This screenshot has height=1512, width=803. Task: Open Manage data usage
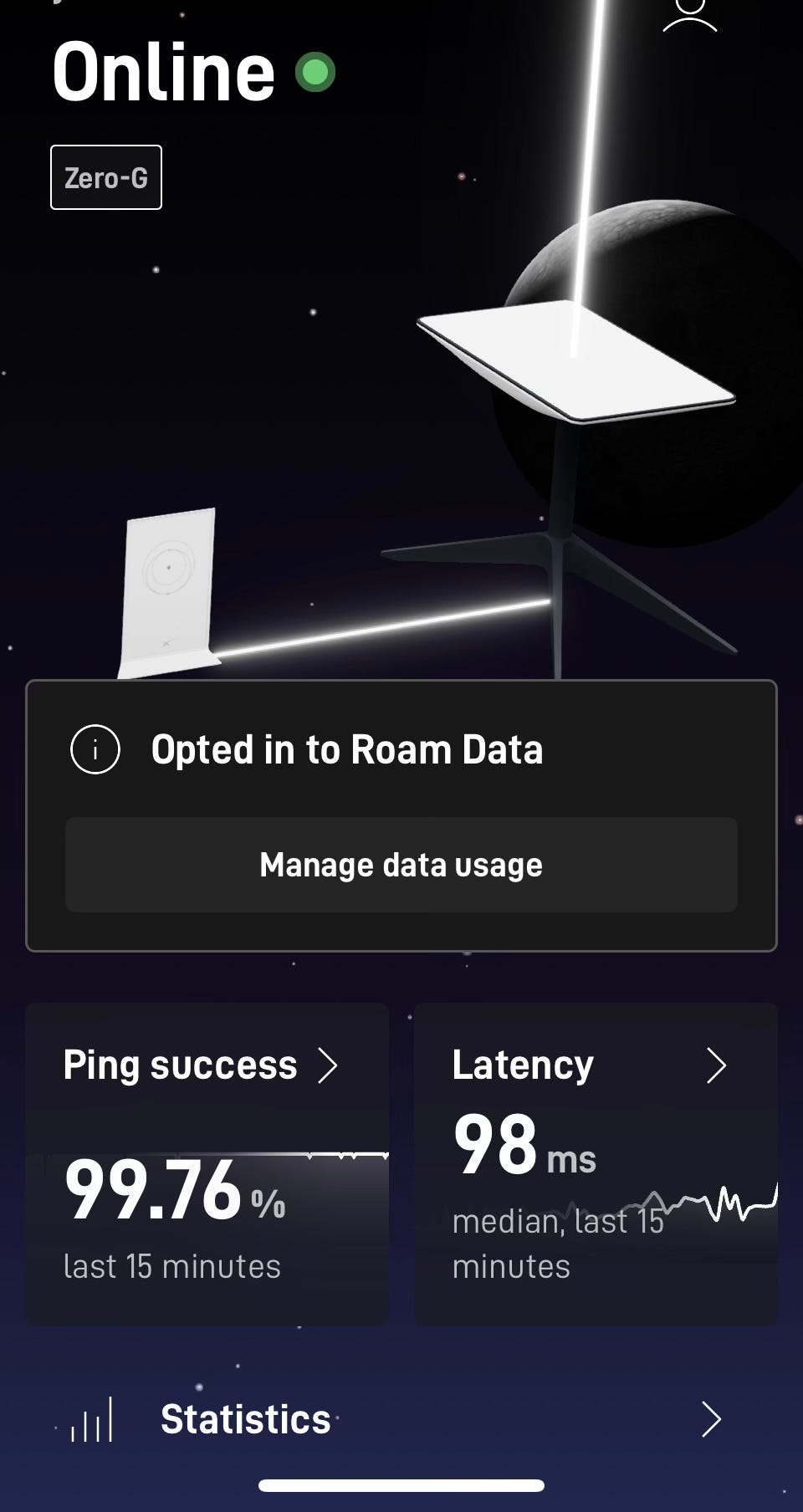(x=401, y=865)
